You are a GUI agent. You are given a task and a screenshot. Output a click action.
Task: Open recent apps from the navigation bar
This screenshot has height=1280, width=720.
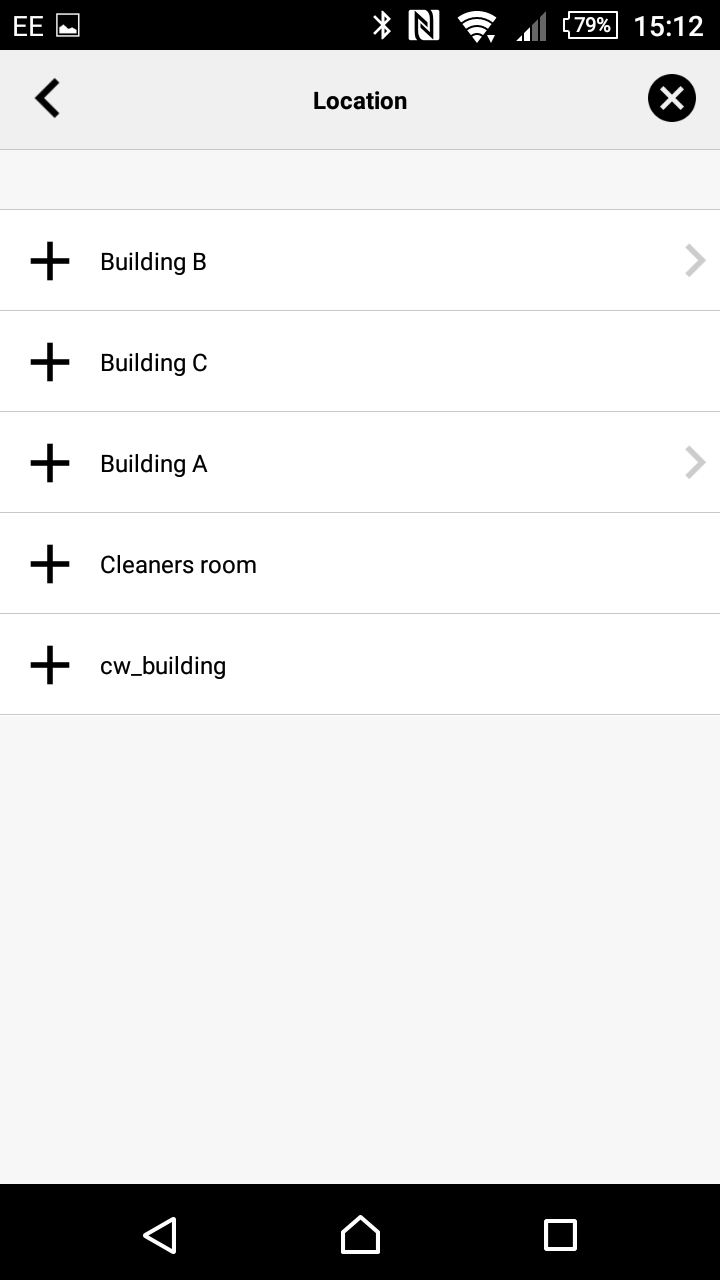pos(560,1234)
